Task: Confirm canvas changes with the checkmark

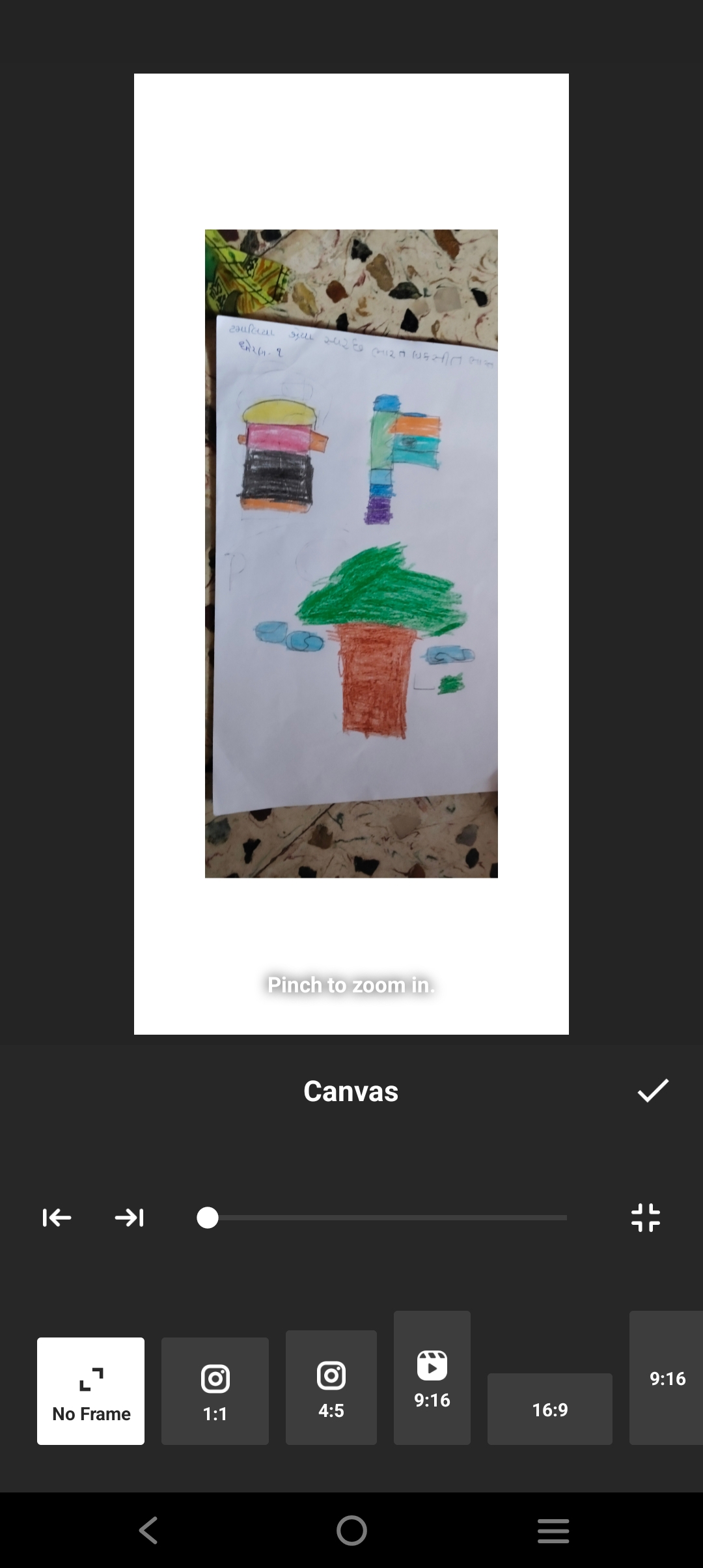Action: tap(653, 1091)
